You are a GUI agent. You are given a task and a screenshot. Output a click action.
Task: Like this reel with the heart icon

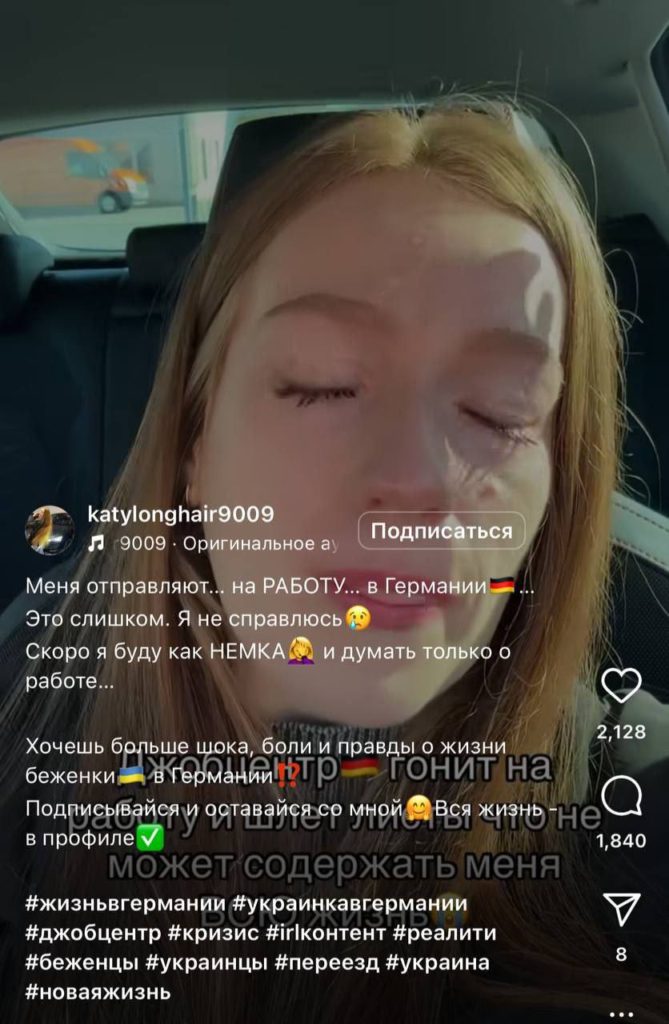(x=621, y=685)
